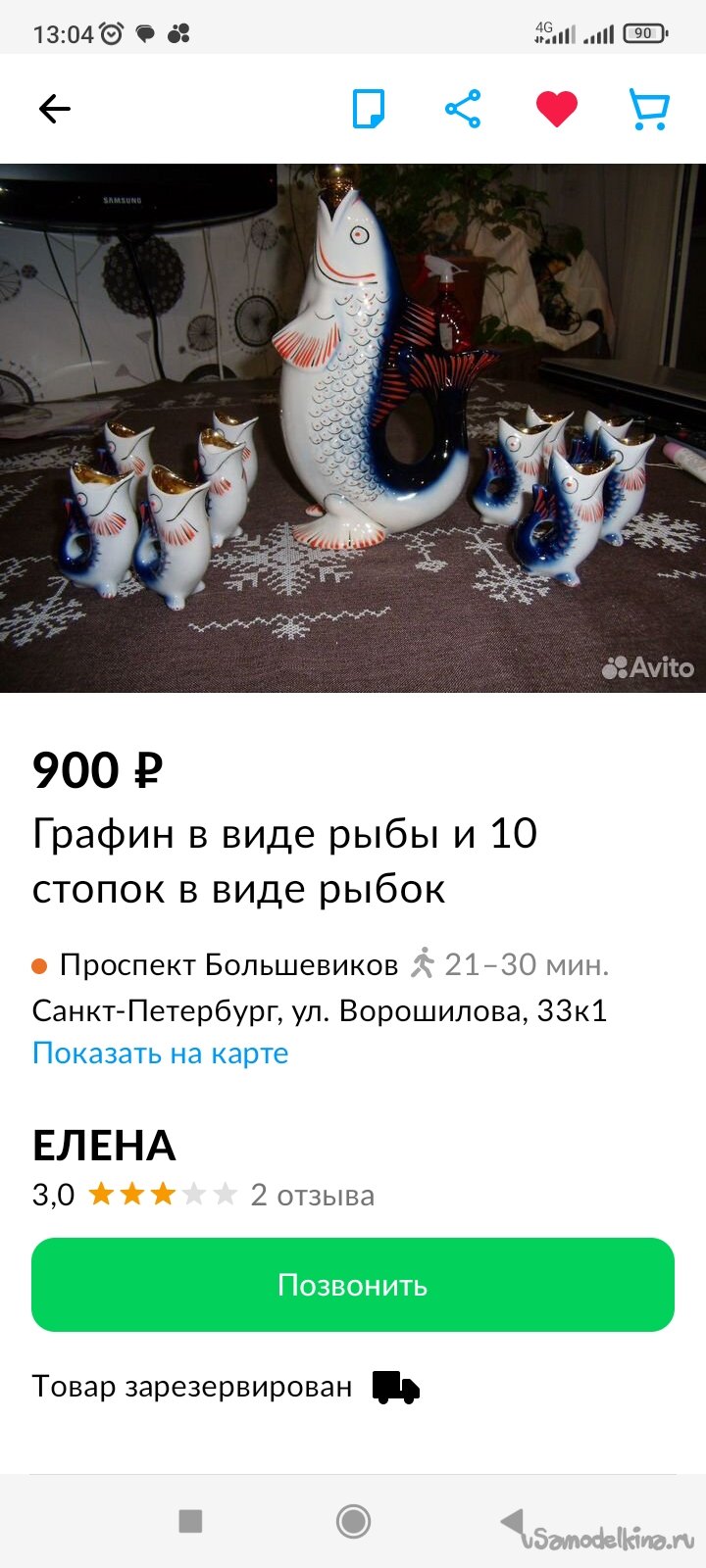Open recent apps with square button
Screen dimensions: 706x1568
(x=190, y=1521)
